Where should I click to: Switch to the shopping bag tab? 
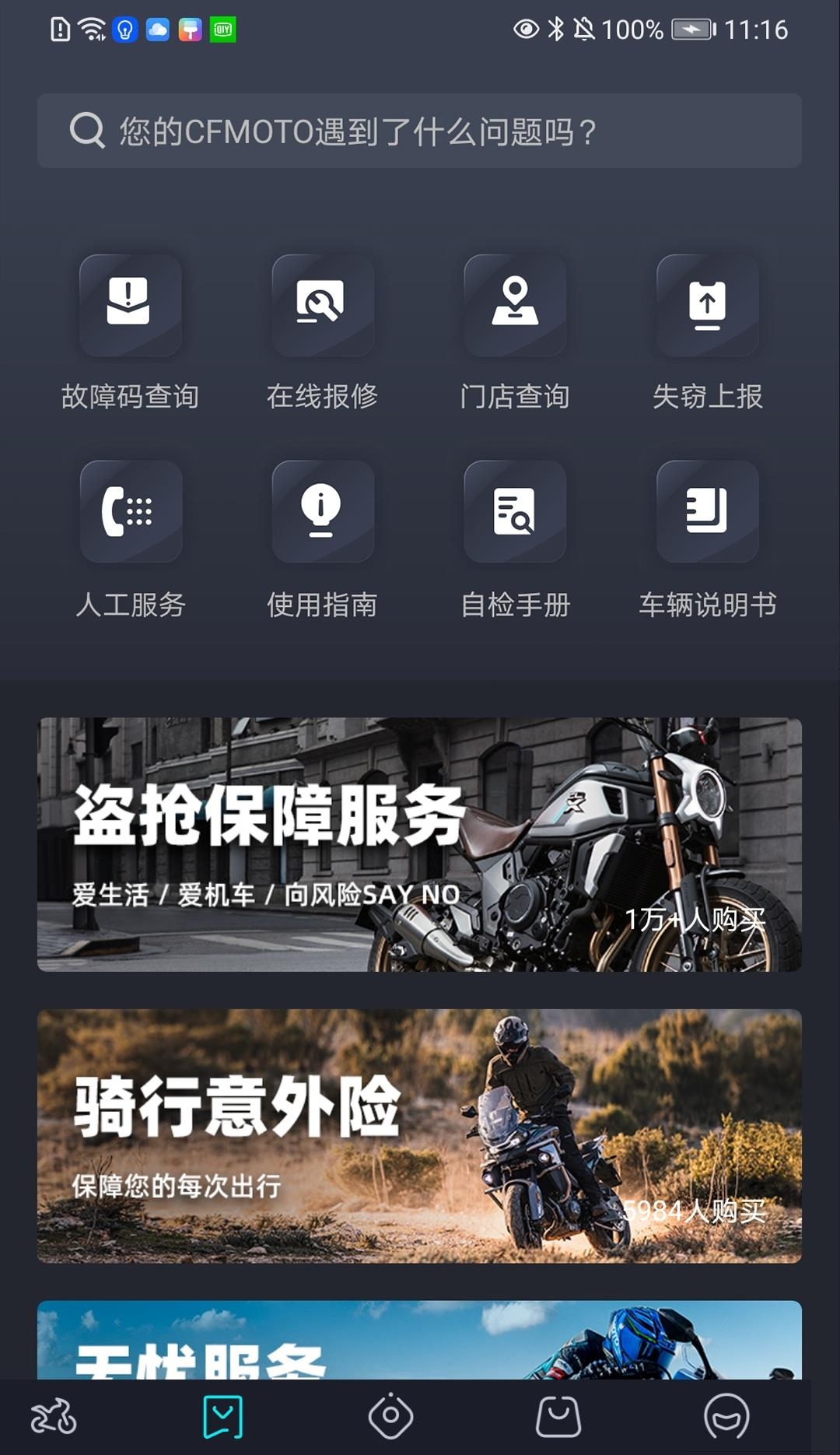(558, 1417)
